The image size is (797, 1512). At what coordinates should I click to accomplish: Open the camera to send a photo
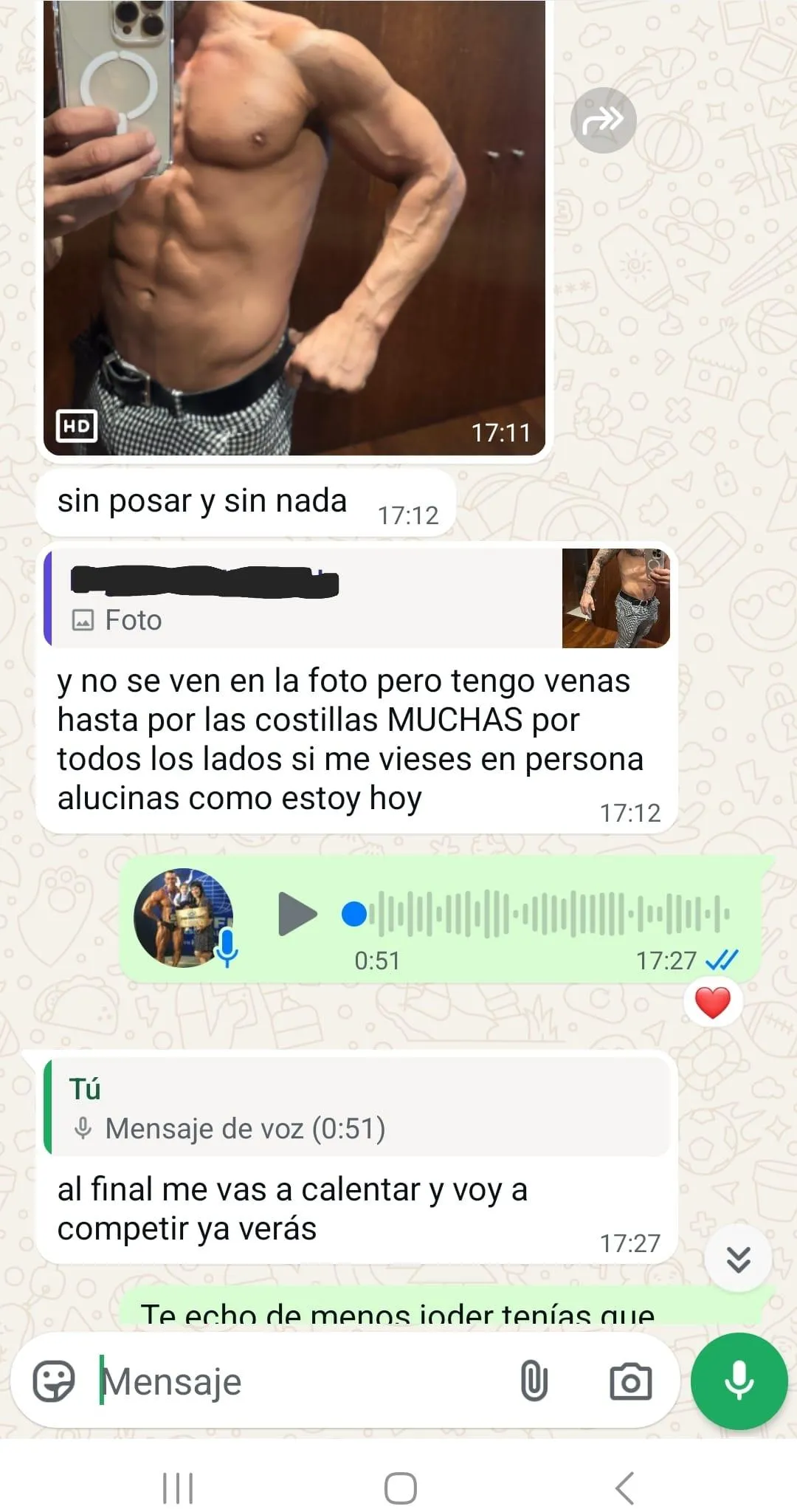[x=630, y=1381]
